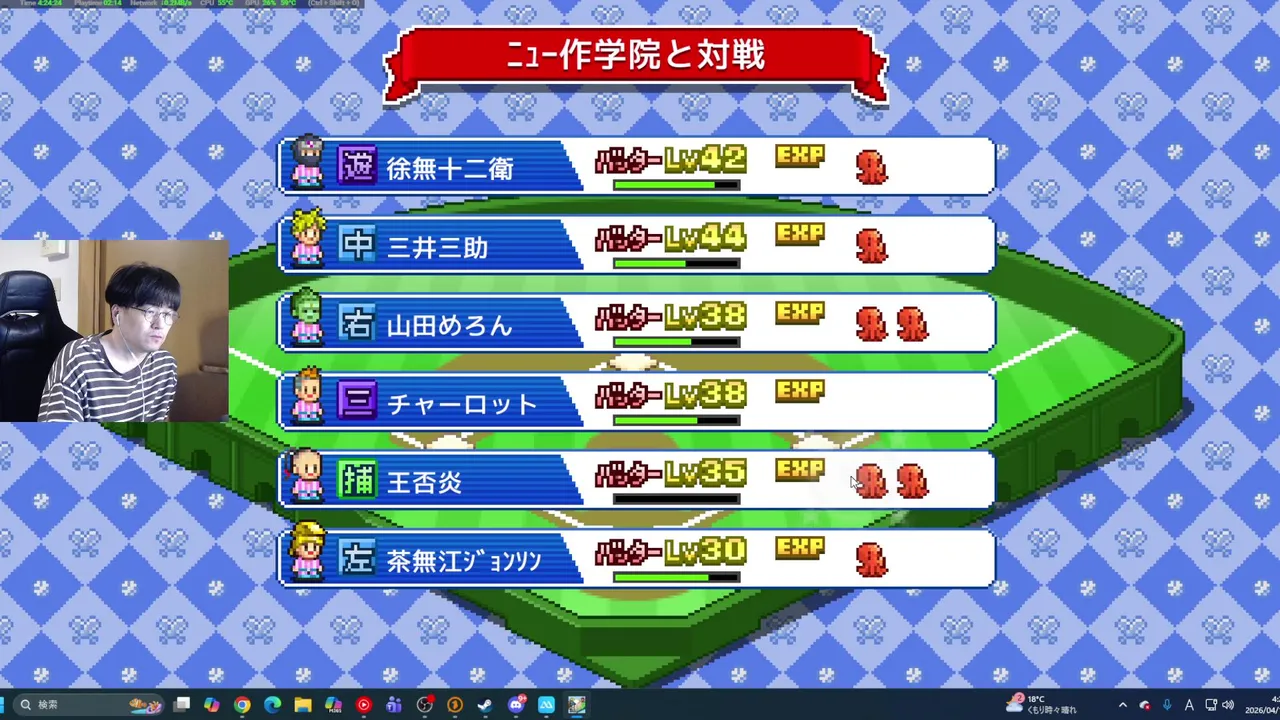Image resolution: width=1280 pixels, height=720 pixels.
Task: Open File Explorer folder icon
Action: click(303, 705)
